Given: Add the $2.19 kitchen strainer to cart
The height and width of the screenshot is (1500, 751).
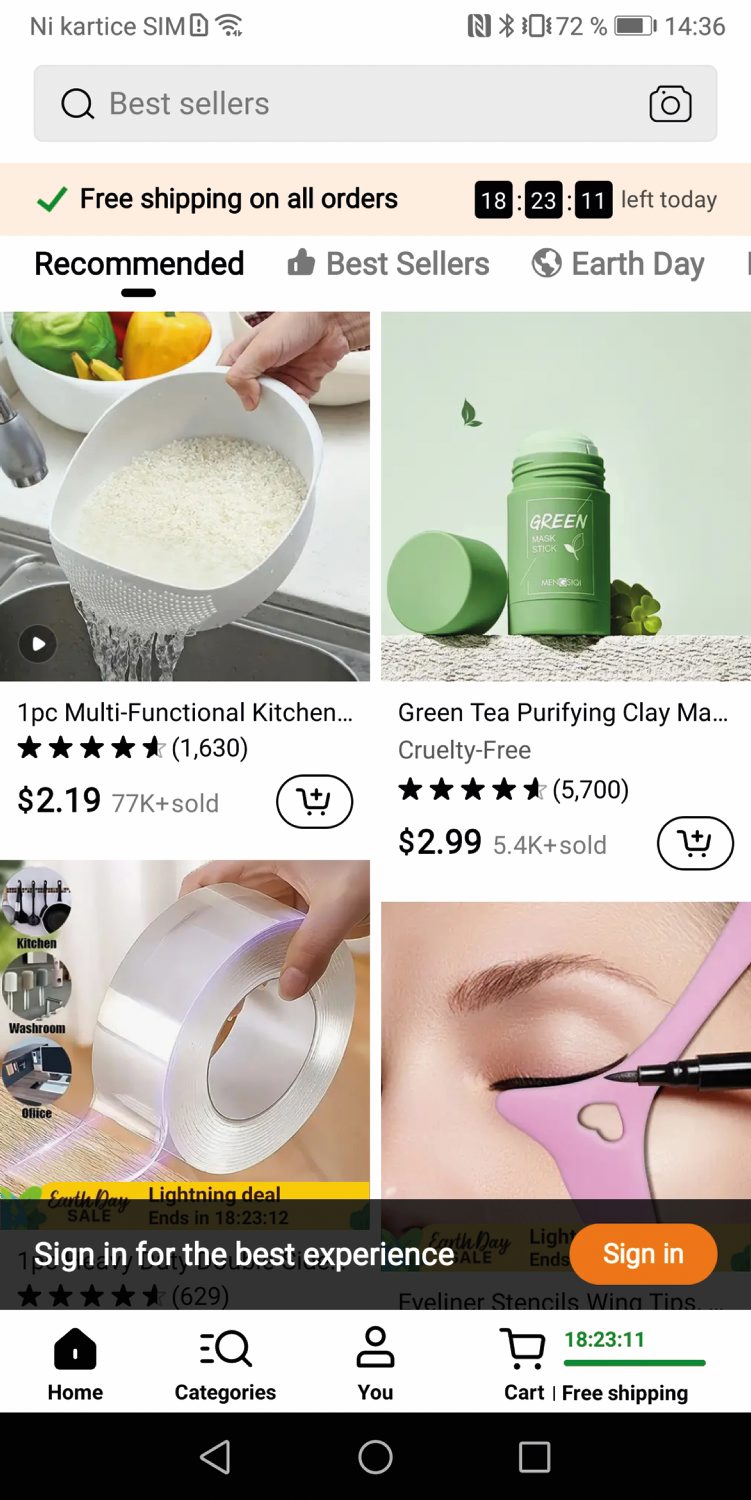Looking at the screenshot, I should tap(314, 801).
